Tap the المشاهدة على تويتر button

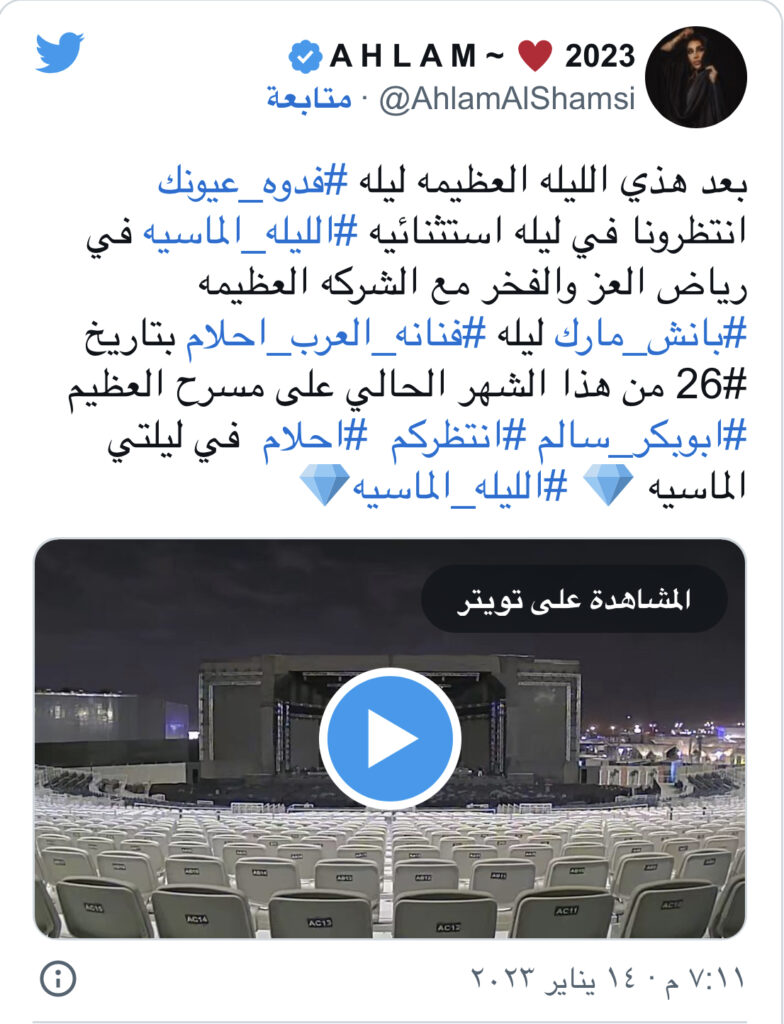[574, 599]
